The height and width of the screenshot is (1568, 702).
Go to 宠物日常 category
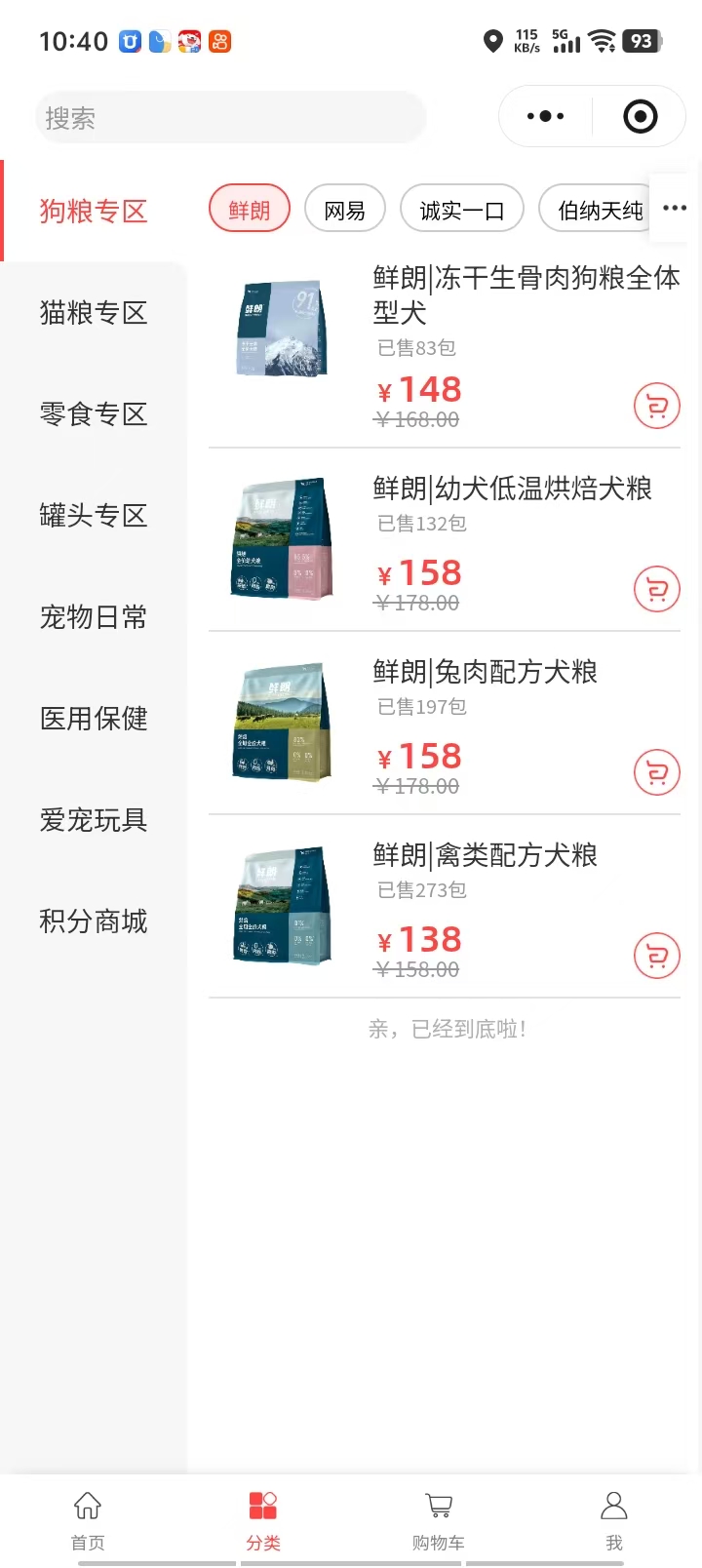(x=94, y=617)
